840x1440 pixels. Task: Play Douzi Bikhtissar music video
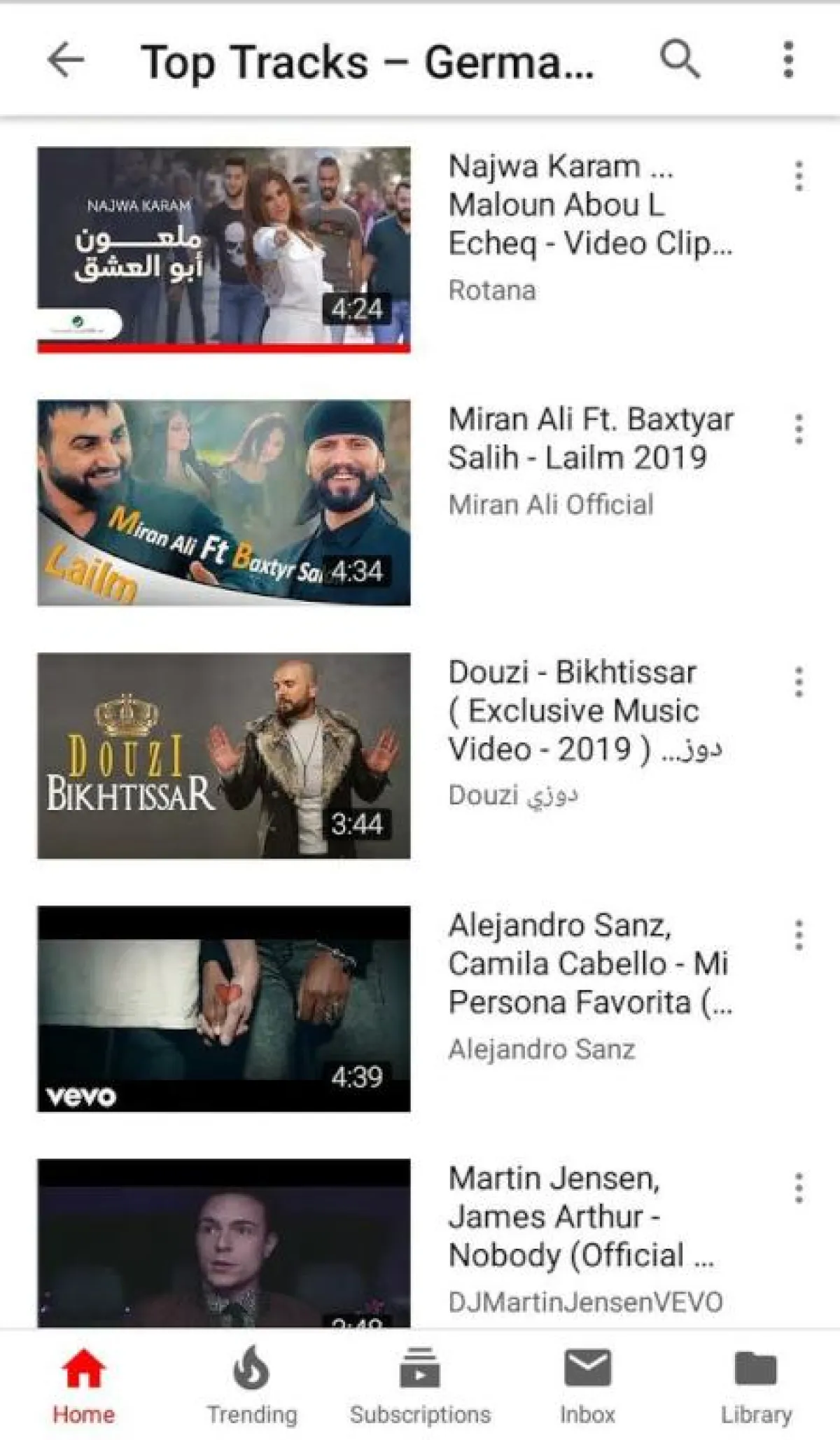pos(224,755)
